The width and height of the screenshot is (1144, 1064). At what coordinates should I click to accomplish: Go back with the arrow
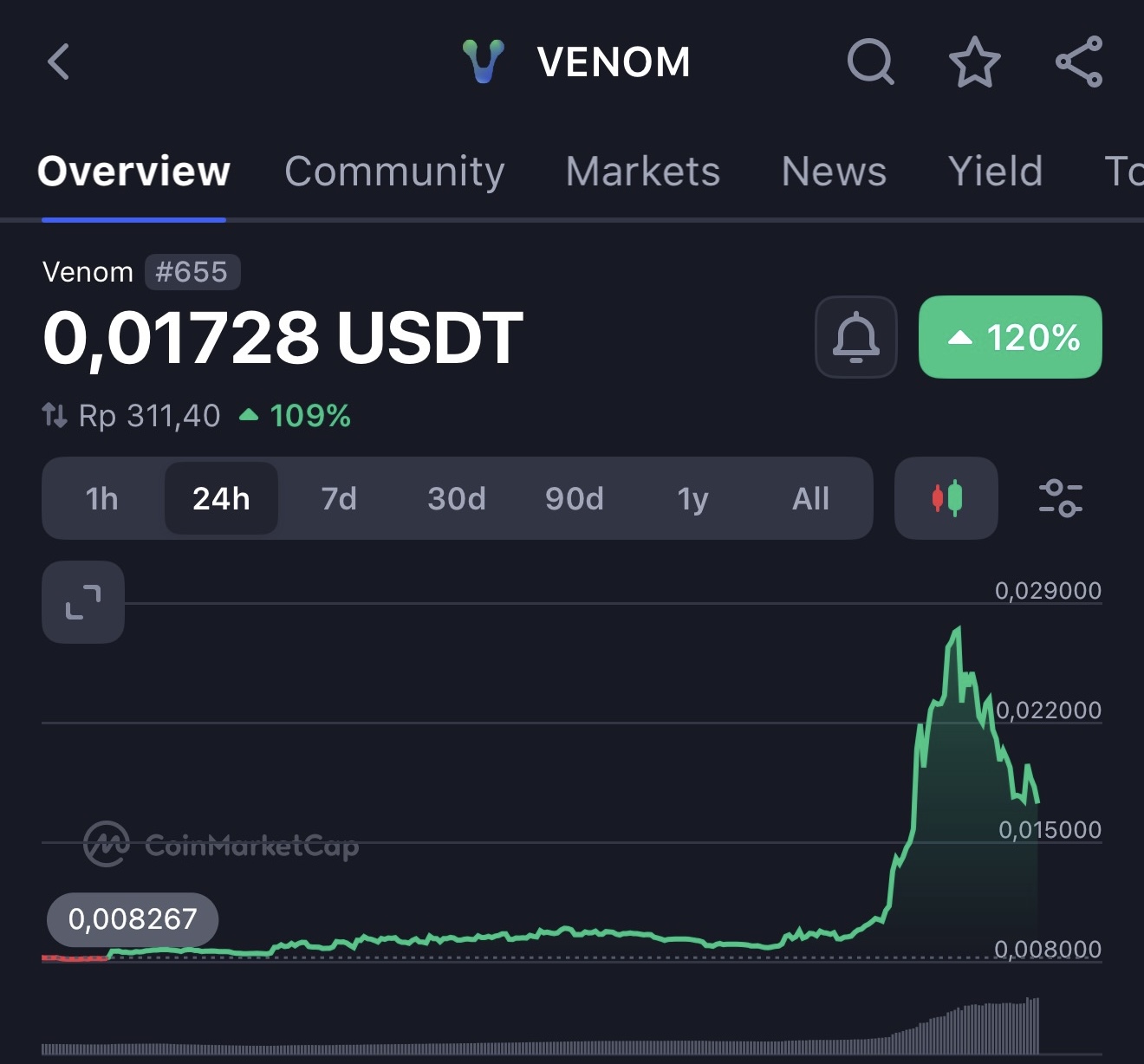(x=59, y=62)
